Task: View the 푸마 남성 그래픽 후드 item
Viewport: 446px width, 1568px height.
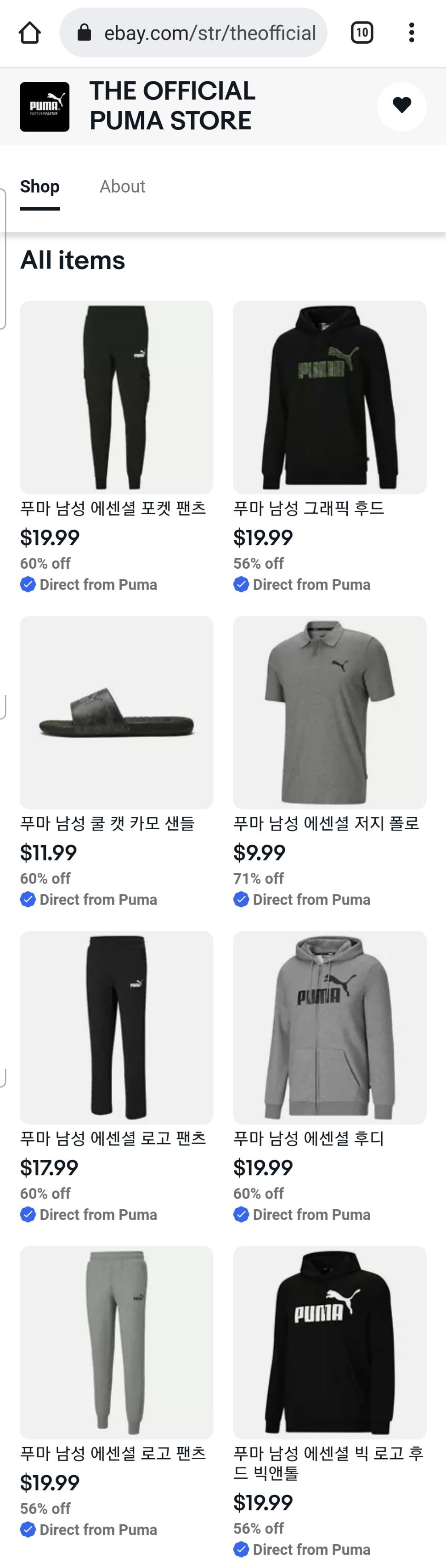Action: tap(329, 397)
